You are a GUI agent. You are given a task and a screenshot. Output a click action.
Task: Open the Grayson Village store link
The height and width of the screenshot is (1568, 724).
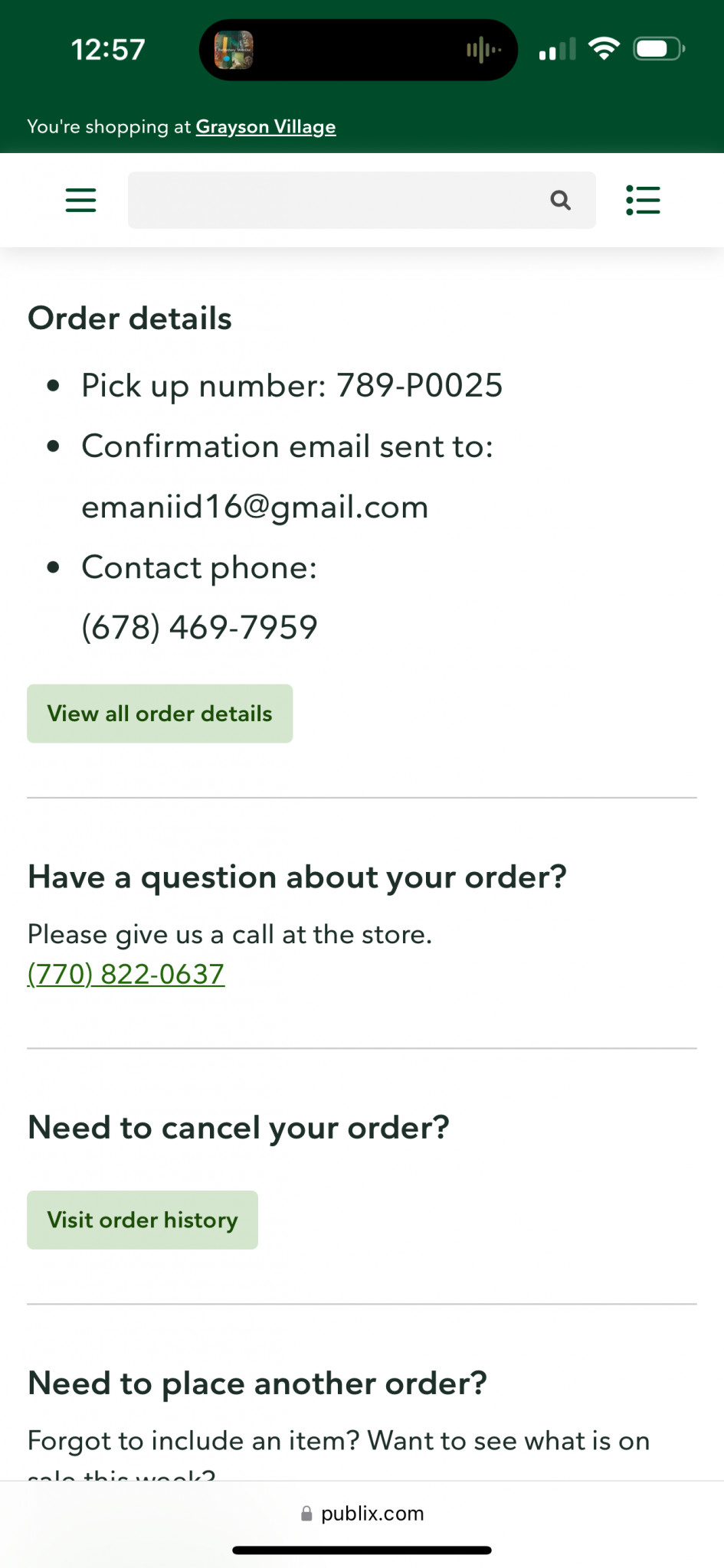click(x=266, y=126)
